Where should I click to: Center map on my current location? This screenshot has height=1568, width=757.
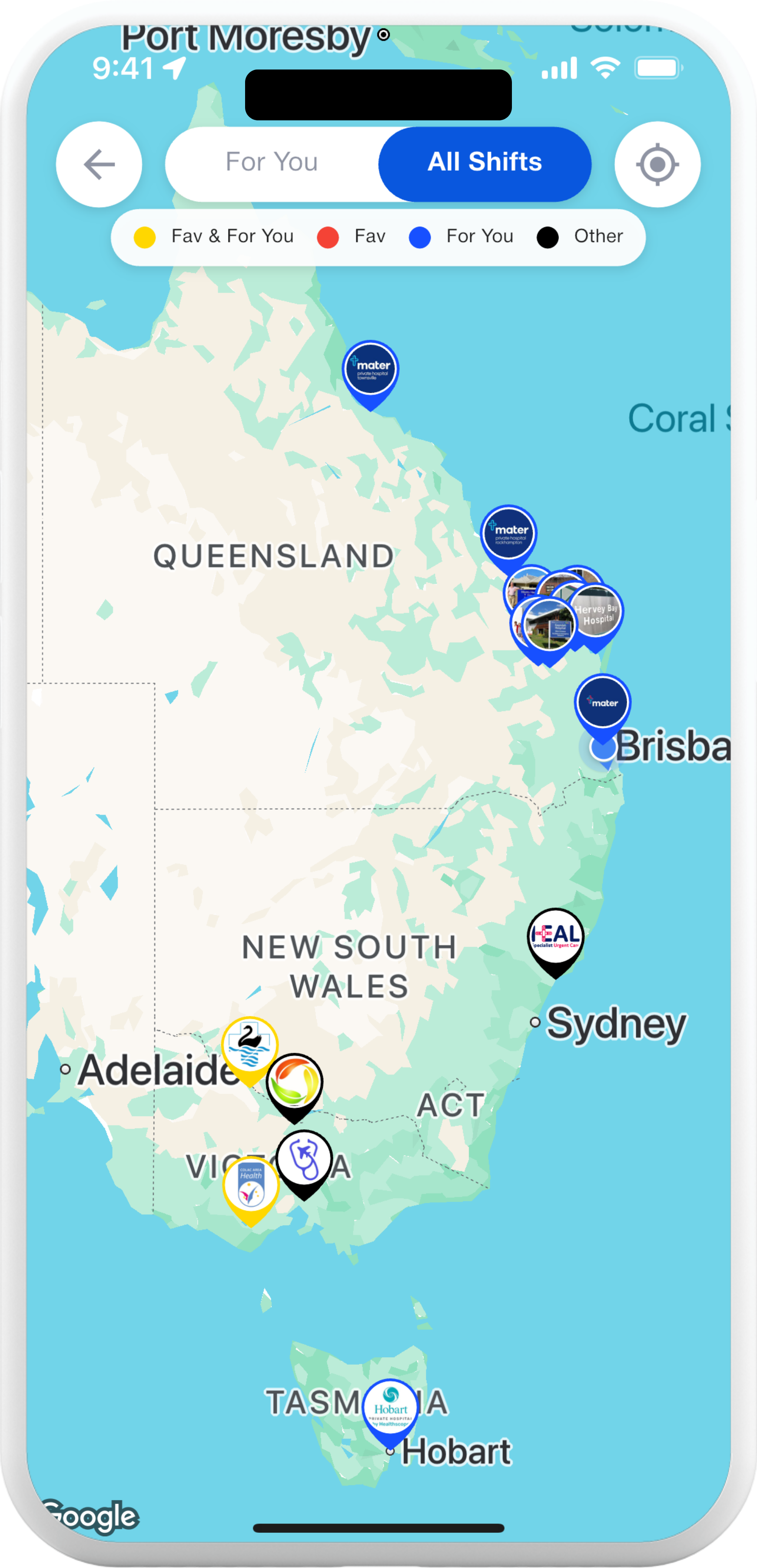(x=657, y=164)
